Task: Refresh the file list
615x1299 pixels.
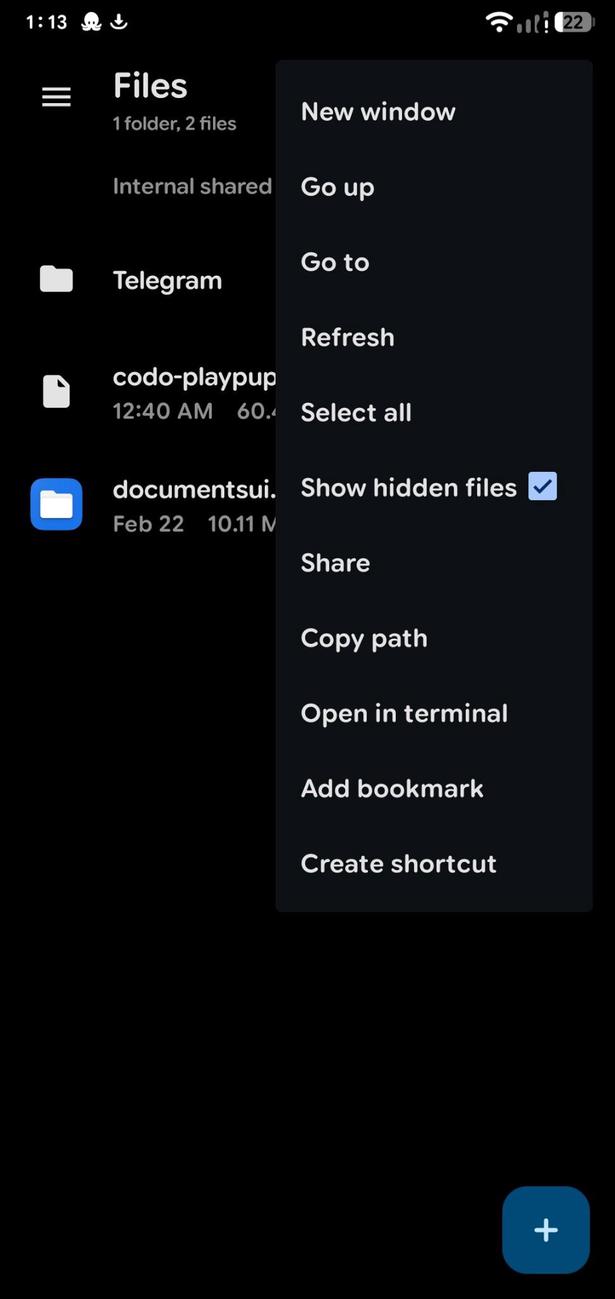Action: click(x=347, y=337)
